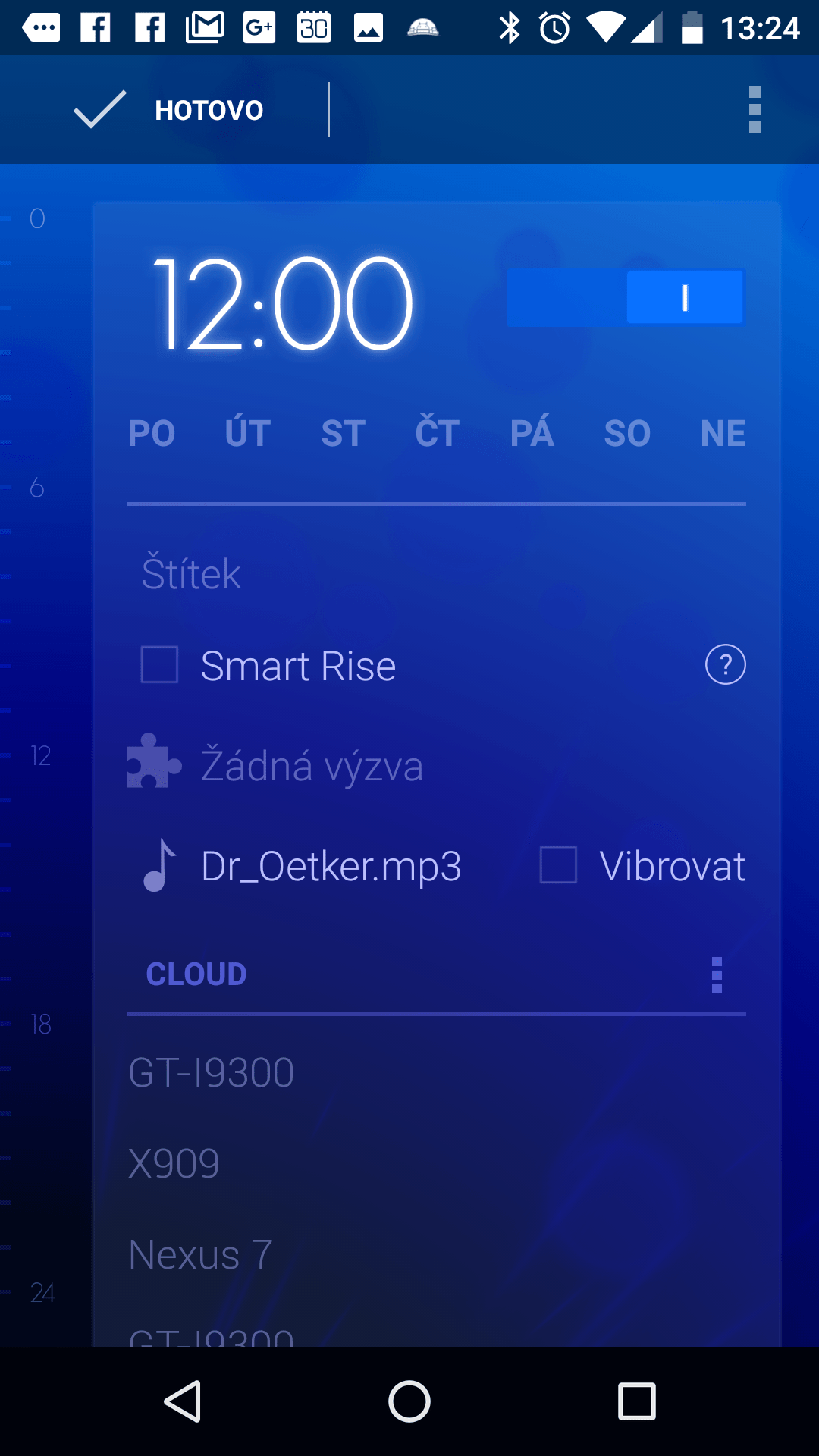Select the X909 cloud device
The image size is (819, 1456).
pos(174,1163)
